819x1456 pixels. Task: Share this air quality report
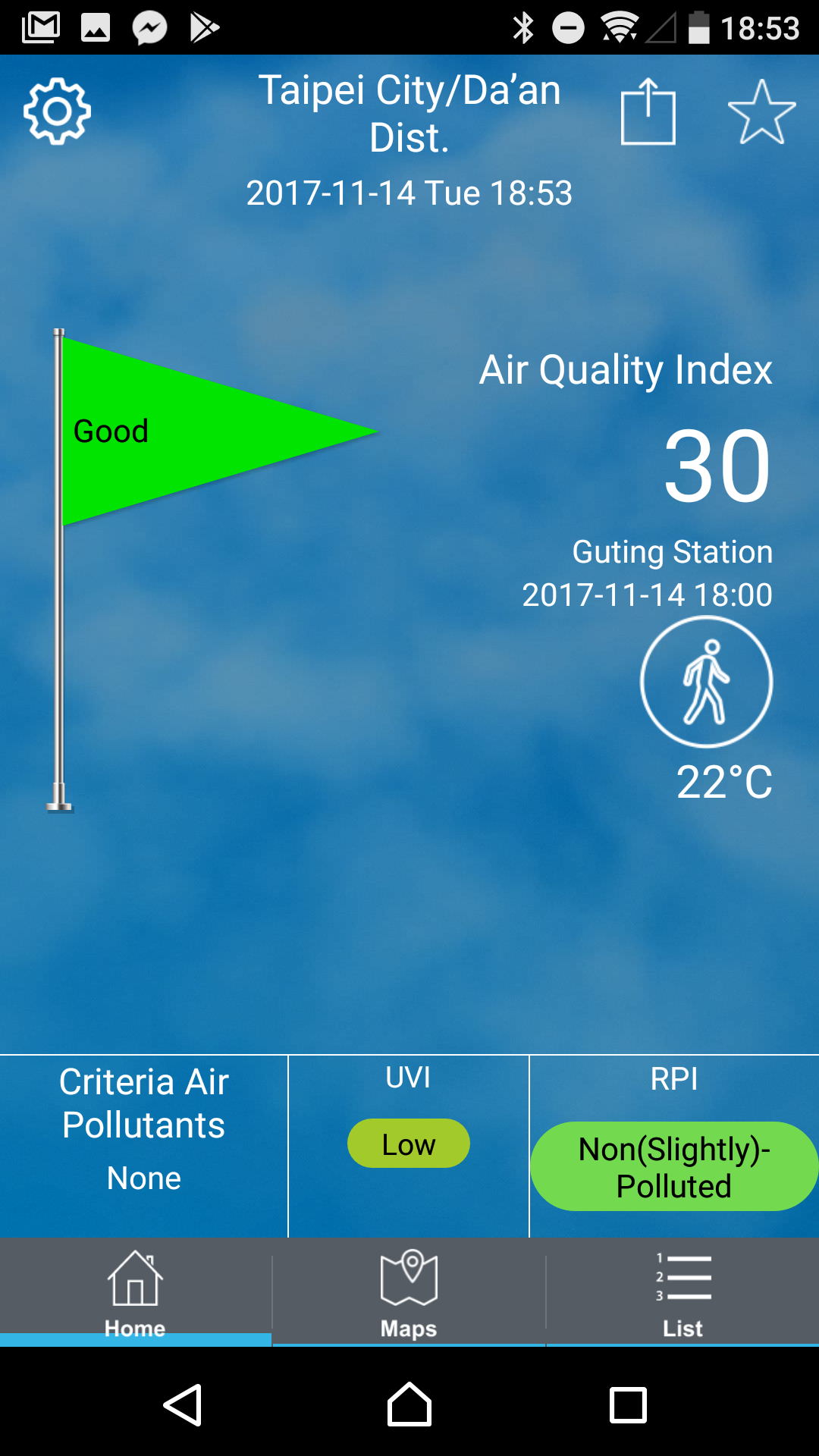point(648,111)
